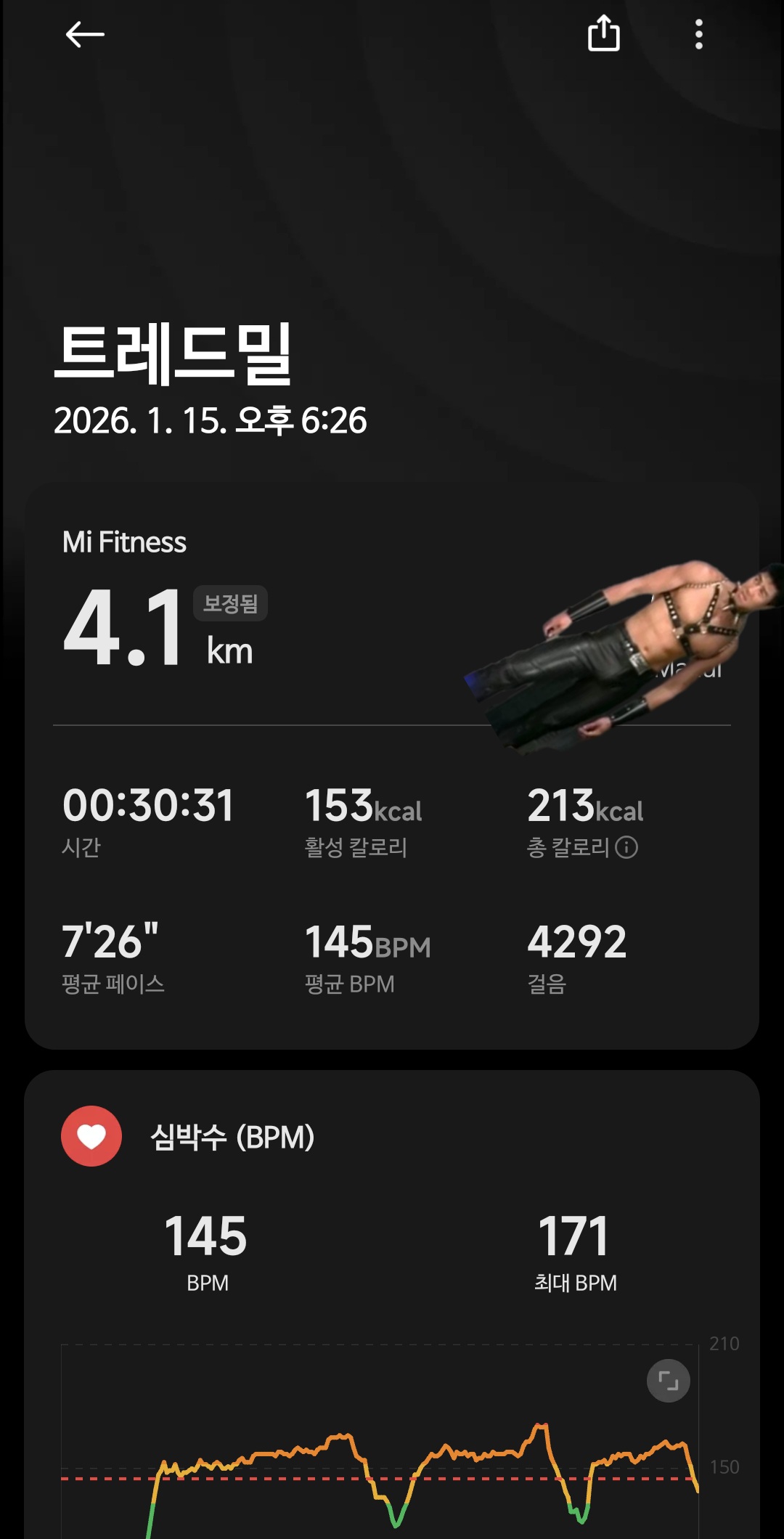Share this treadmill workout
Screen dimensions: 784x1539
point(603,34)
